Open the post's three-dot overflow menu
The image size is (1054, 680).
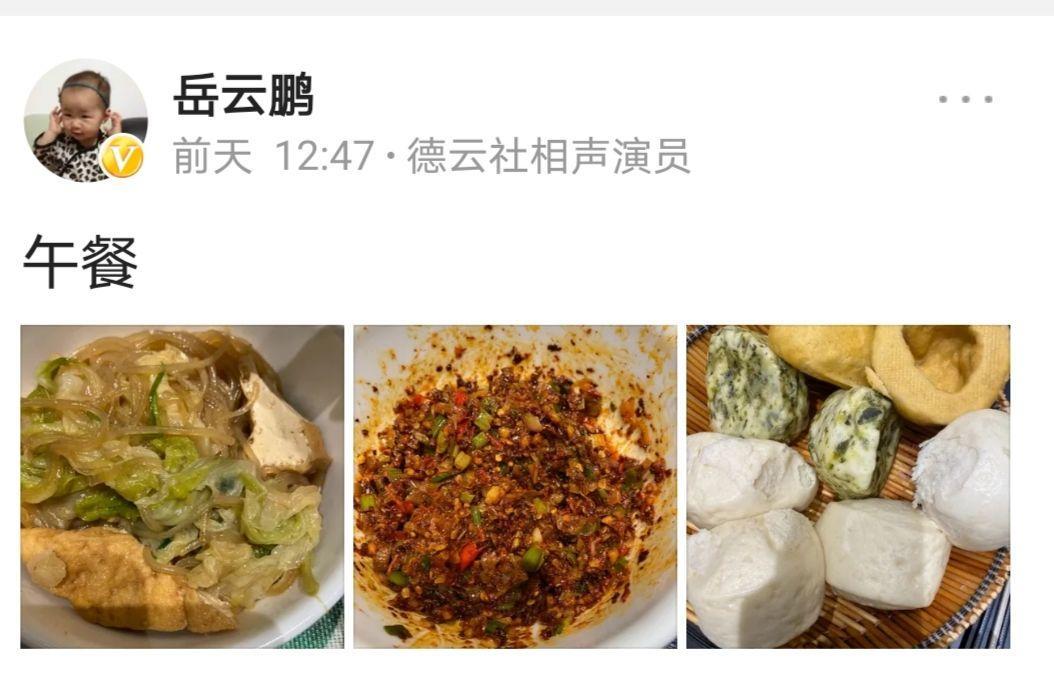964,99
